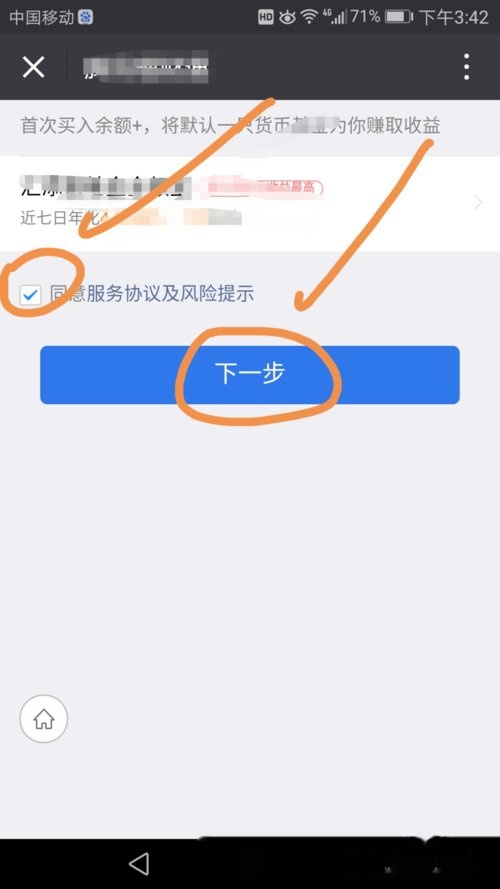
Task: Open the fund row showing 近七日年化
Action: point(250,204)
